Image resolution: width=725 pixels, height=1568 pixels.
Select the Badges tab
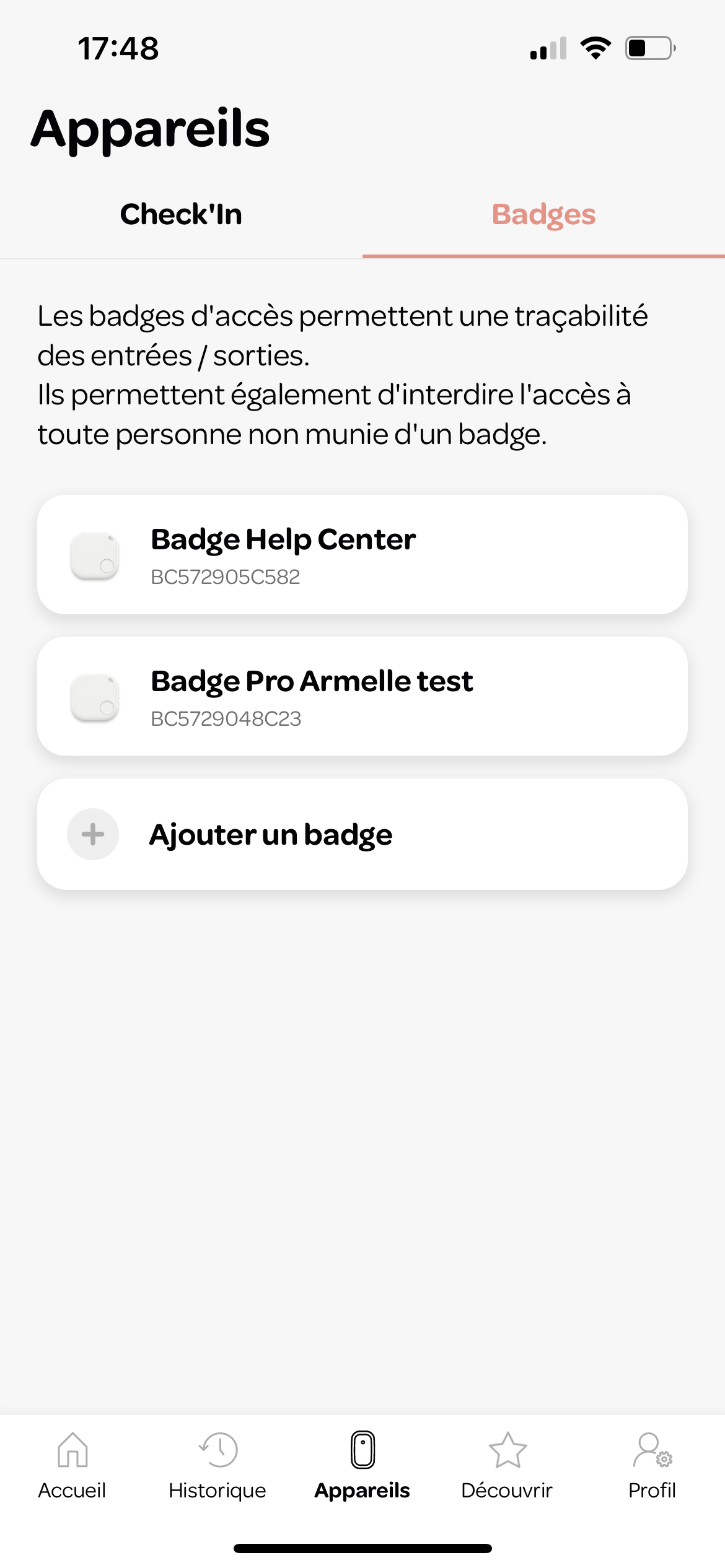click(x=543, y=214)
